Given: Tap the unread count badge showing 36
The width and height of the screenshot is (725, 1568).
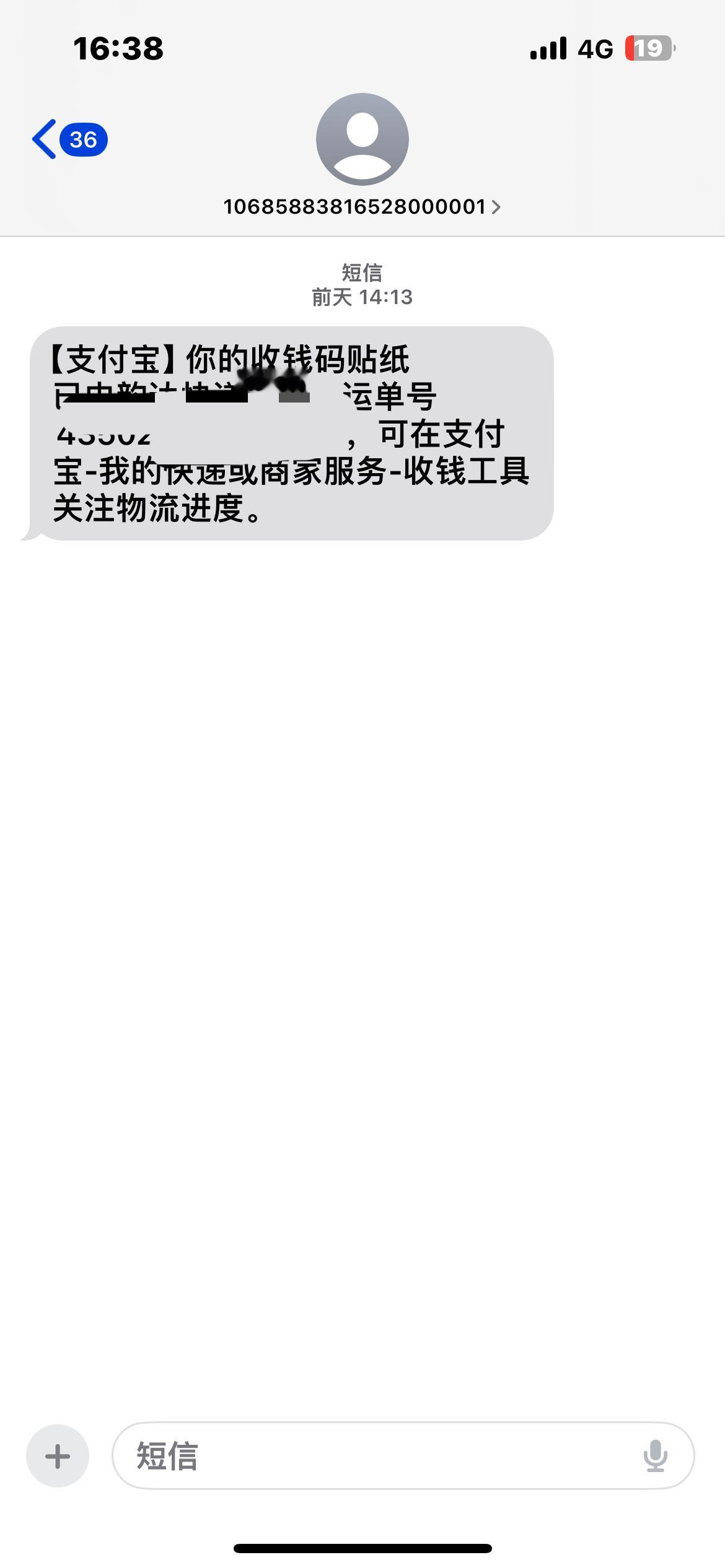Looking at the screenshot, I should (x=85, y=139).
